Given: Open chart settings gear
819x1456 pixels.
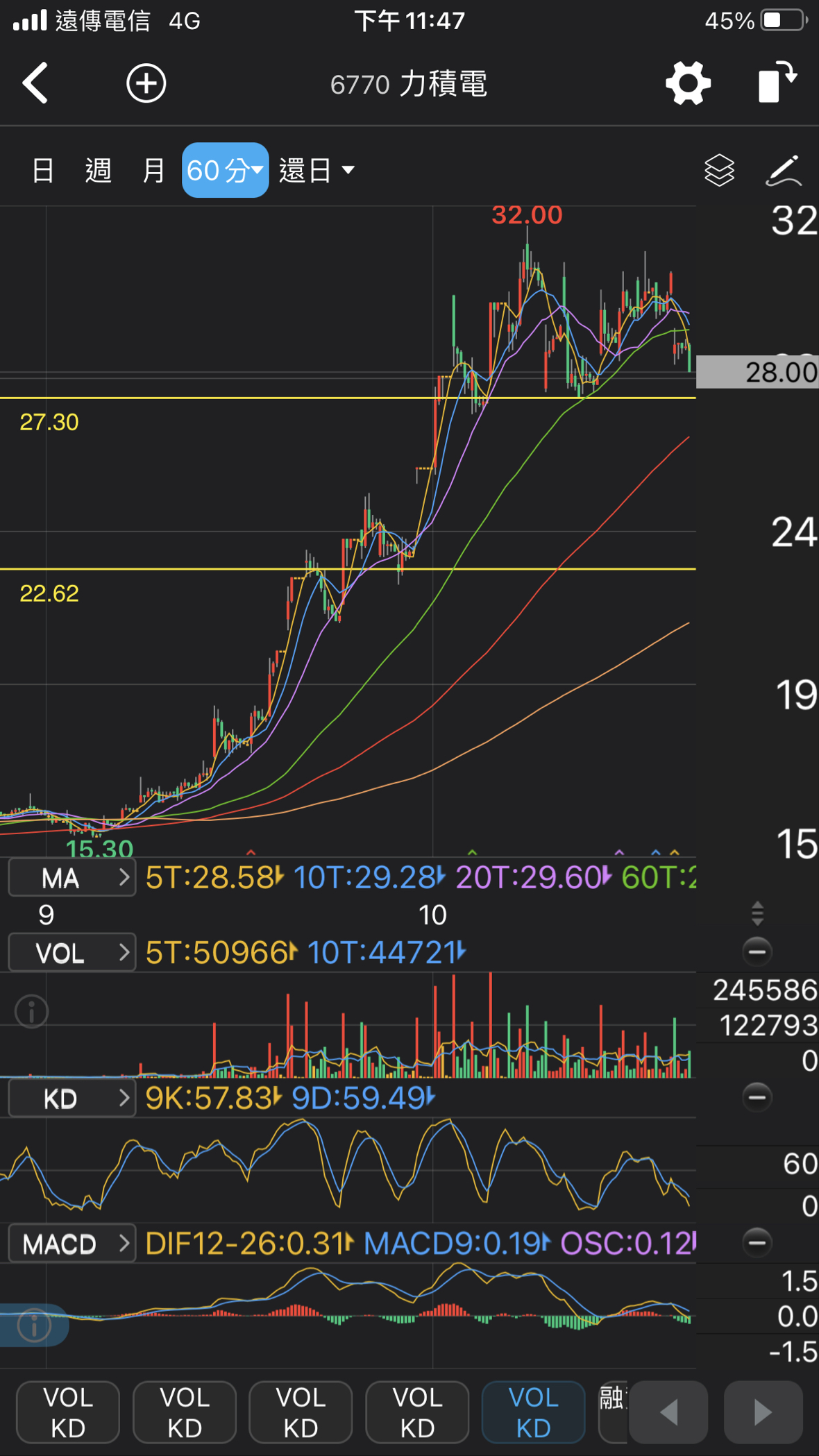Looking at the screenshot, I should [x=688, y=83].
